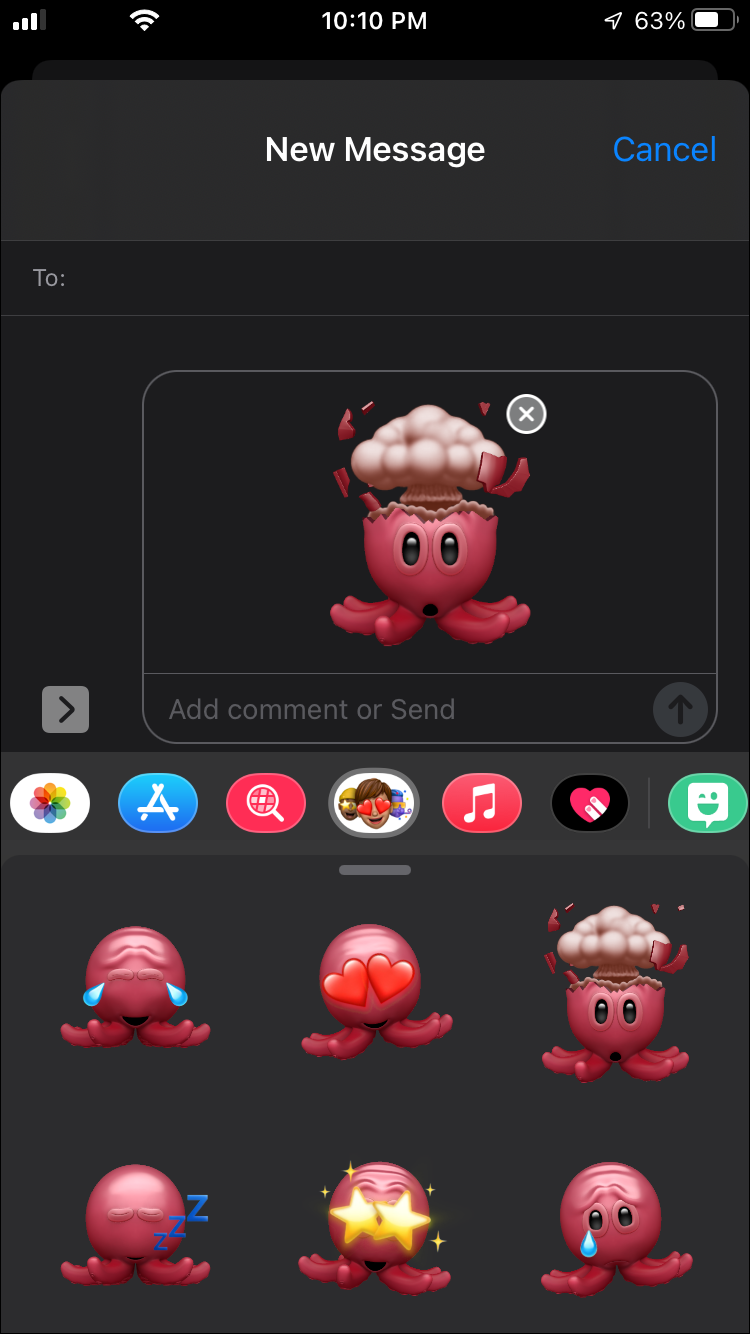Cancel the new message
Image resolution: width=750 pixels, height=1334 pixels.
click(x=664, y=150)
